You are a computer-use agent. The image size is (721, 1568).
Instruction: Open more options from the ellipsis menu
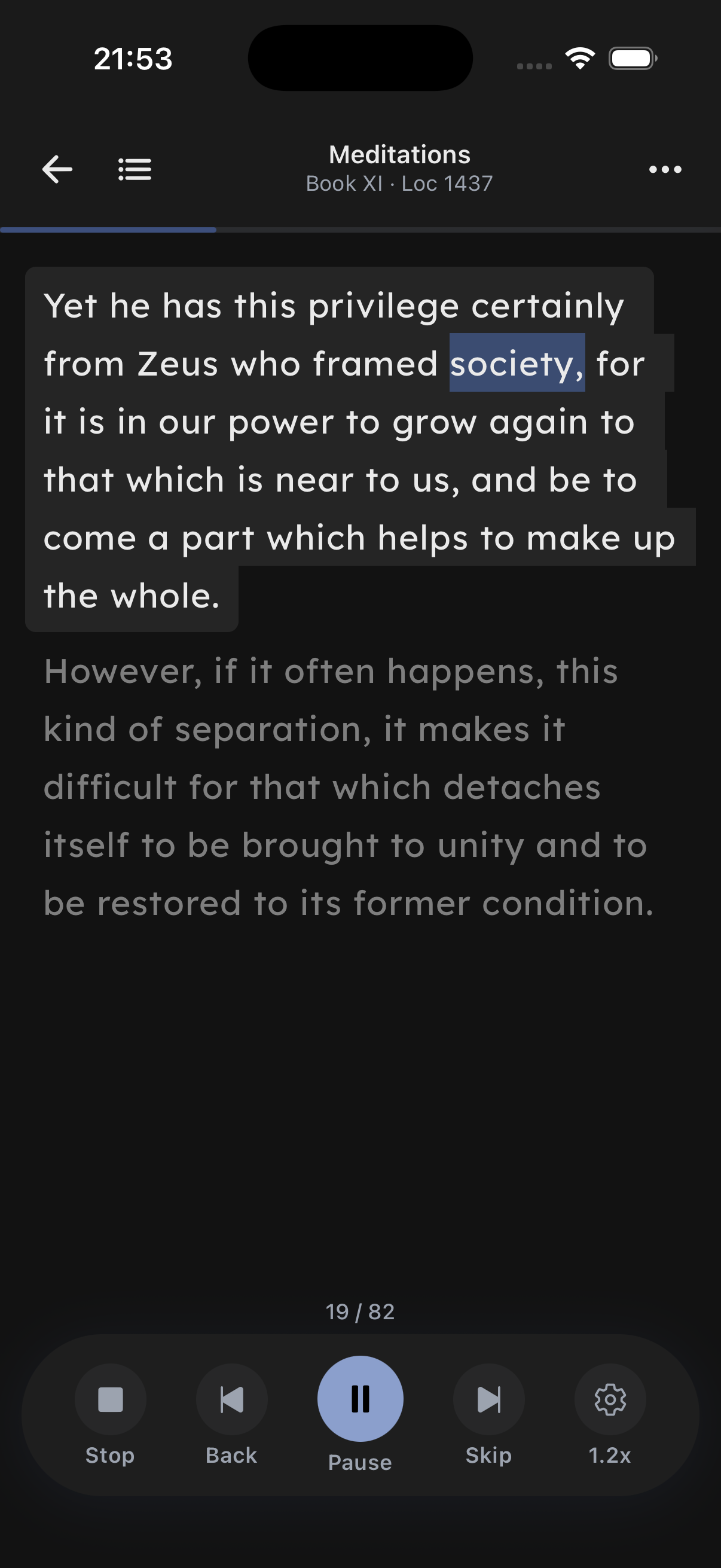[x=664, y=169]
